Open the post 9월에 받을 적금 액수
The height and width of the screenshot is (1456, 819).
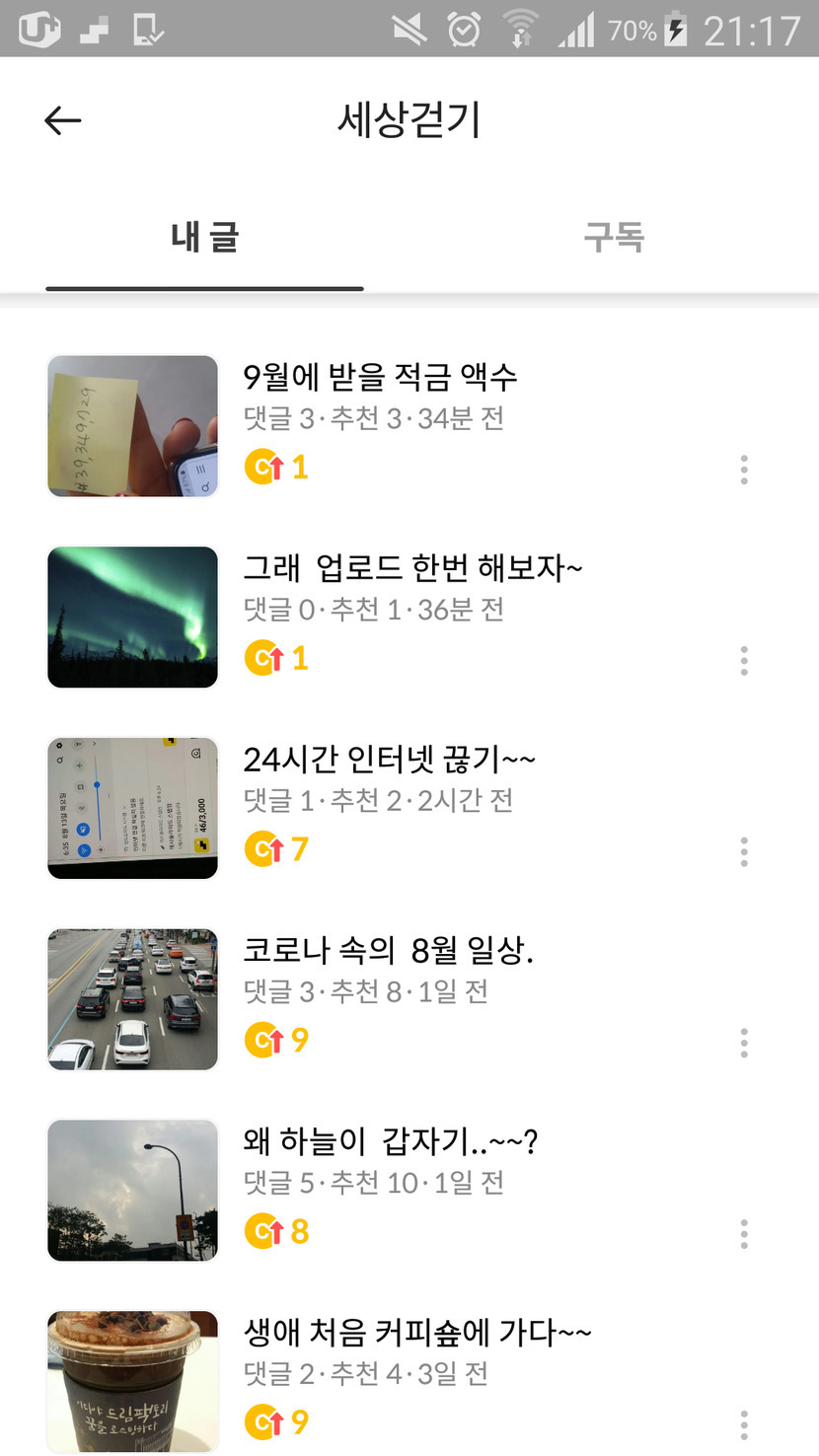click(380, 377)
